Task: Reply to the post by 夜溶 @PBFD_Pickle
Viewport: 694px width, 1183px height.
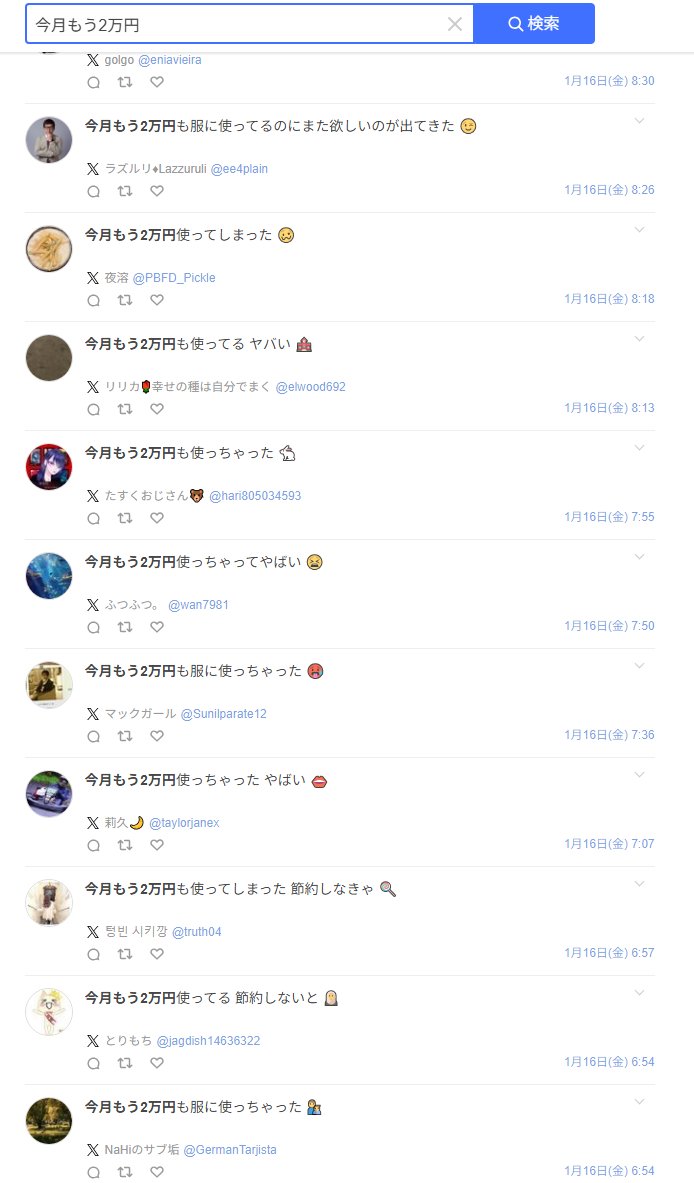Action: coord(94,300)
